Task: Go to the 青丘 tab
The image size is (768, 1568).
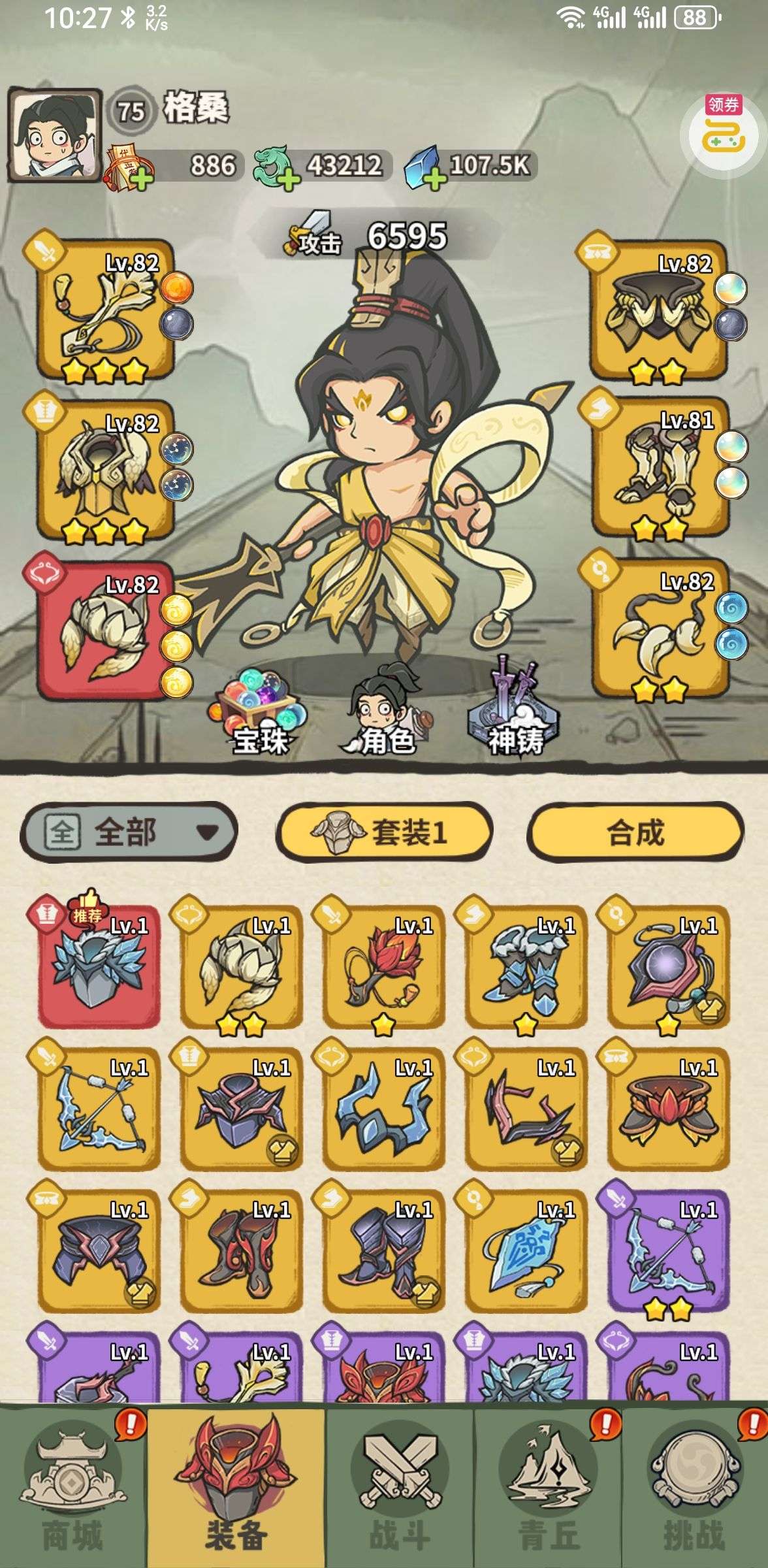Action: point(548,1487)
